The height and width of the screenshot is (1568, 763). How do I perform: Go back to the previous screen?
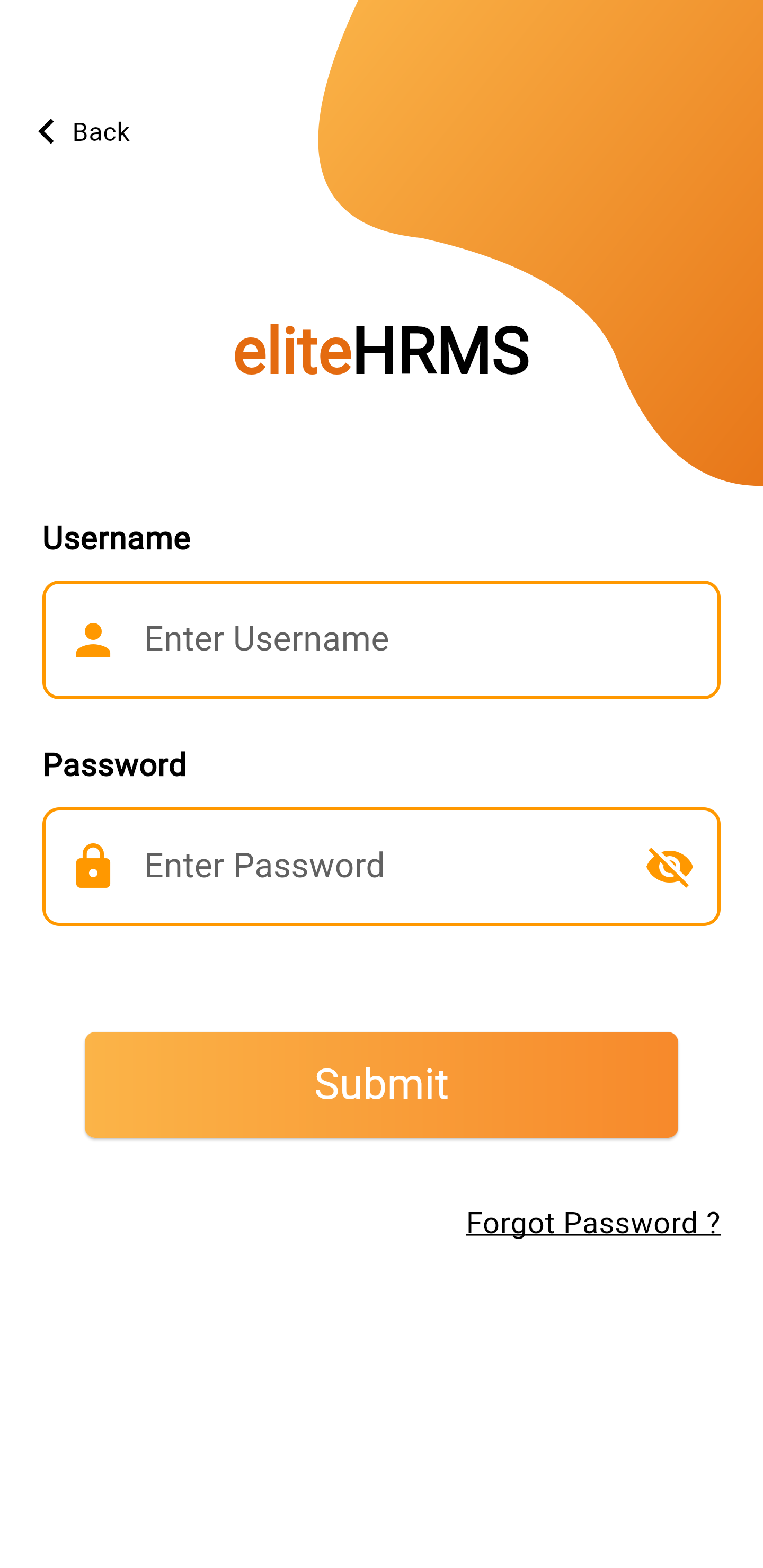[83, 131]
